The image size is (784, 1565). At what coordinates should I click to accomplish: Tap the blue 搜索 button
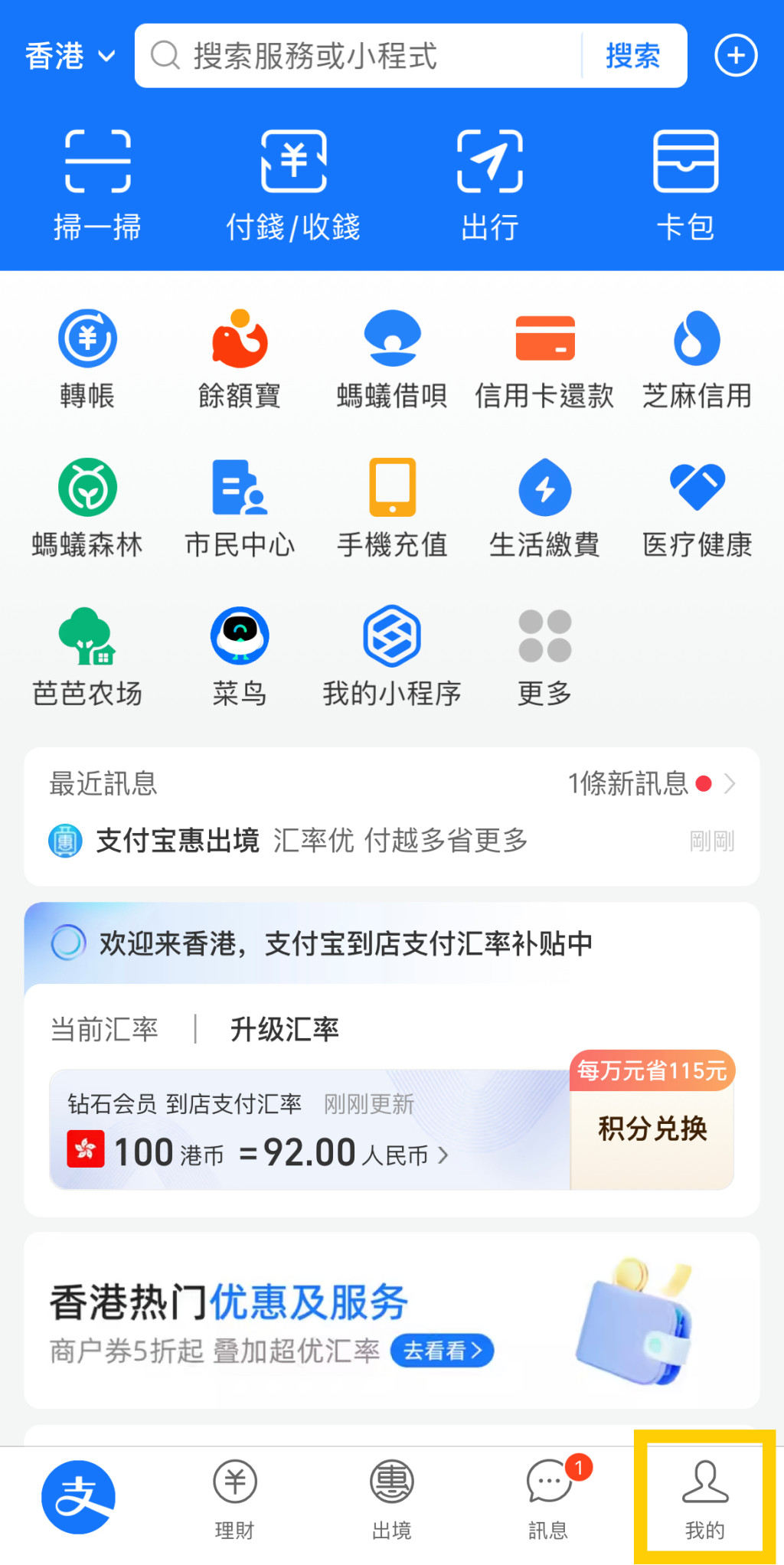pos(632,56)
